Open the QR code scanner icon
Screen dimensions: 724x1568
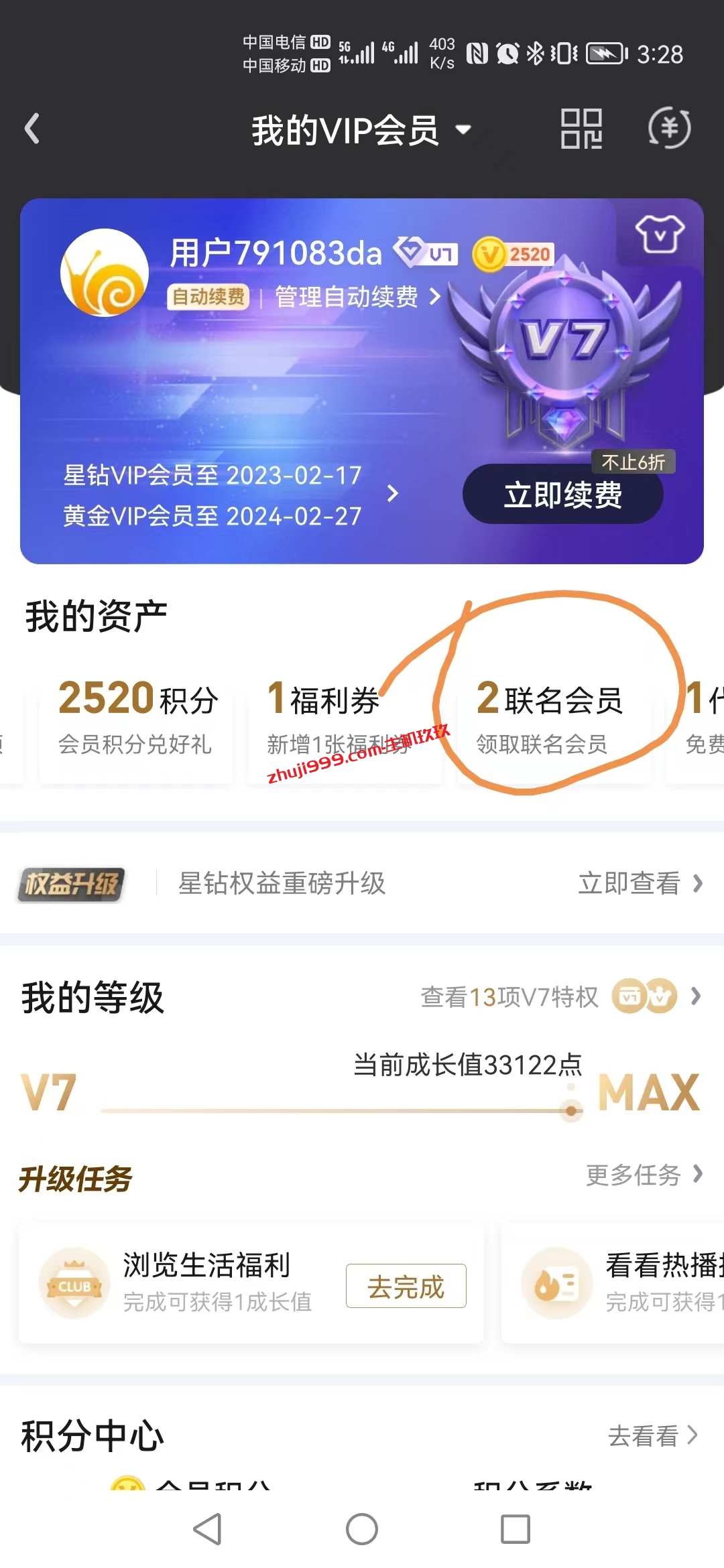coord(581,129)
